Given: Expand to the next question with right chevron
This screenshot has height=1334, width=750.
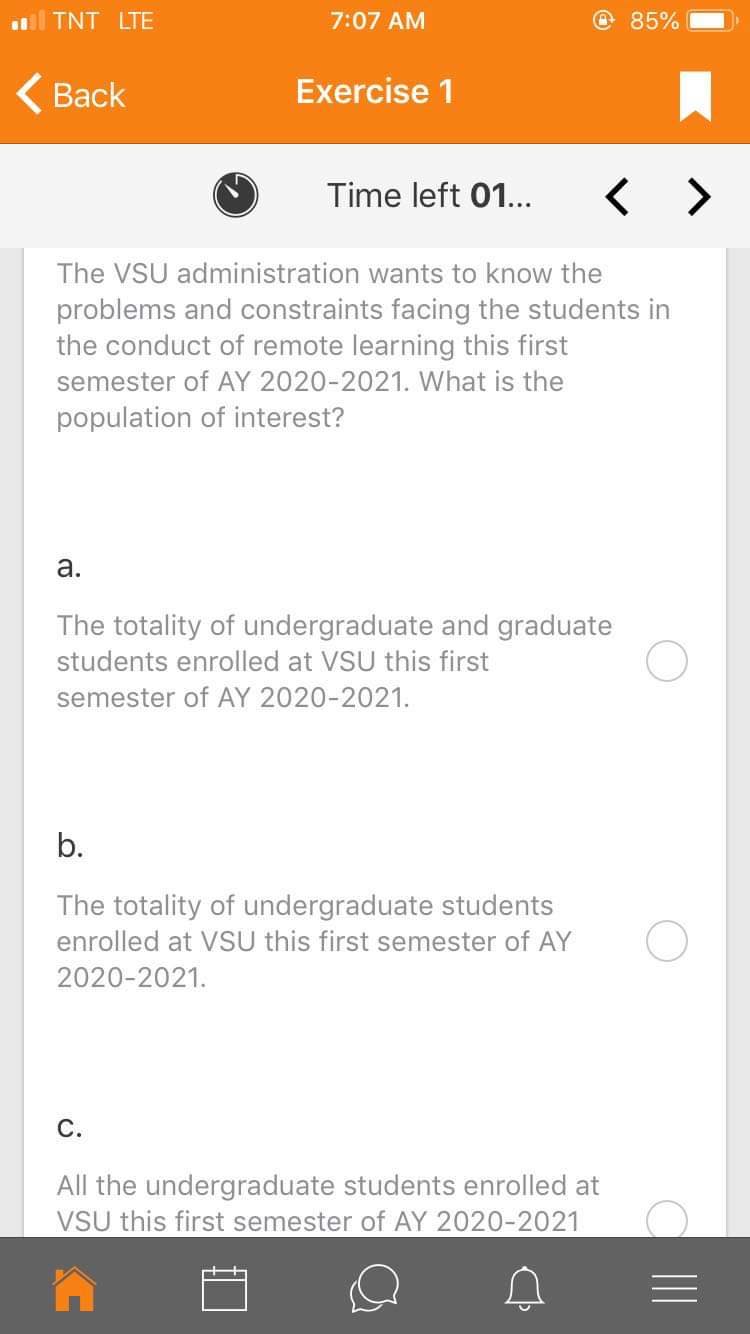Looking at the screenshot, I should pos(699,196).
